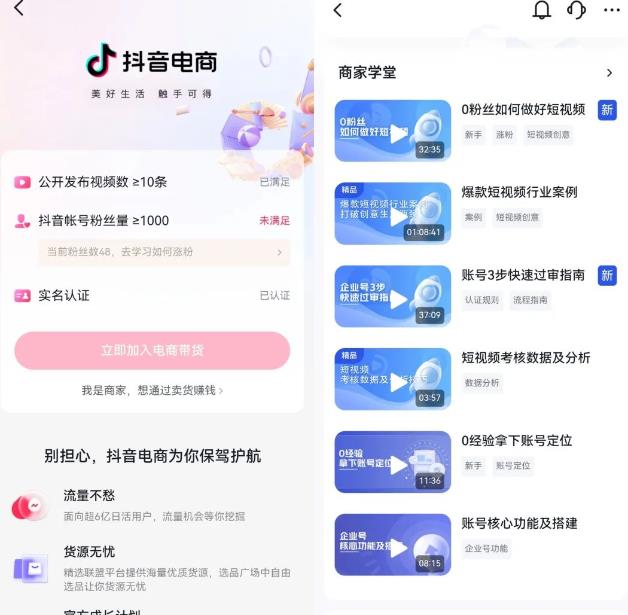Select the 认证规则 tag chip
The width and height of the screenshot is (628, 615).
pos(481,300)
